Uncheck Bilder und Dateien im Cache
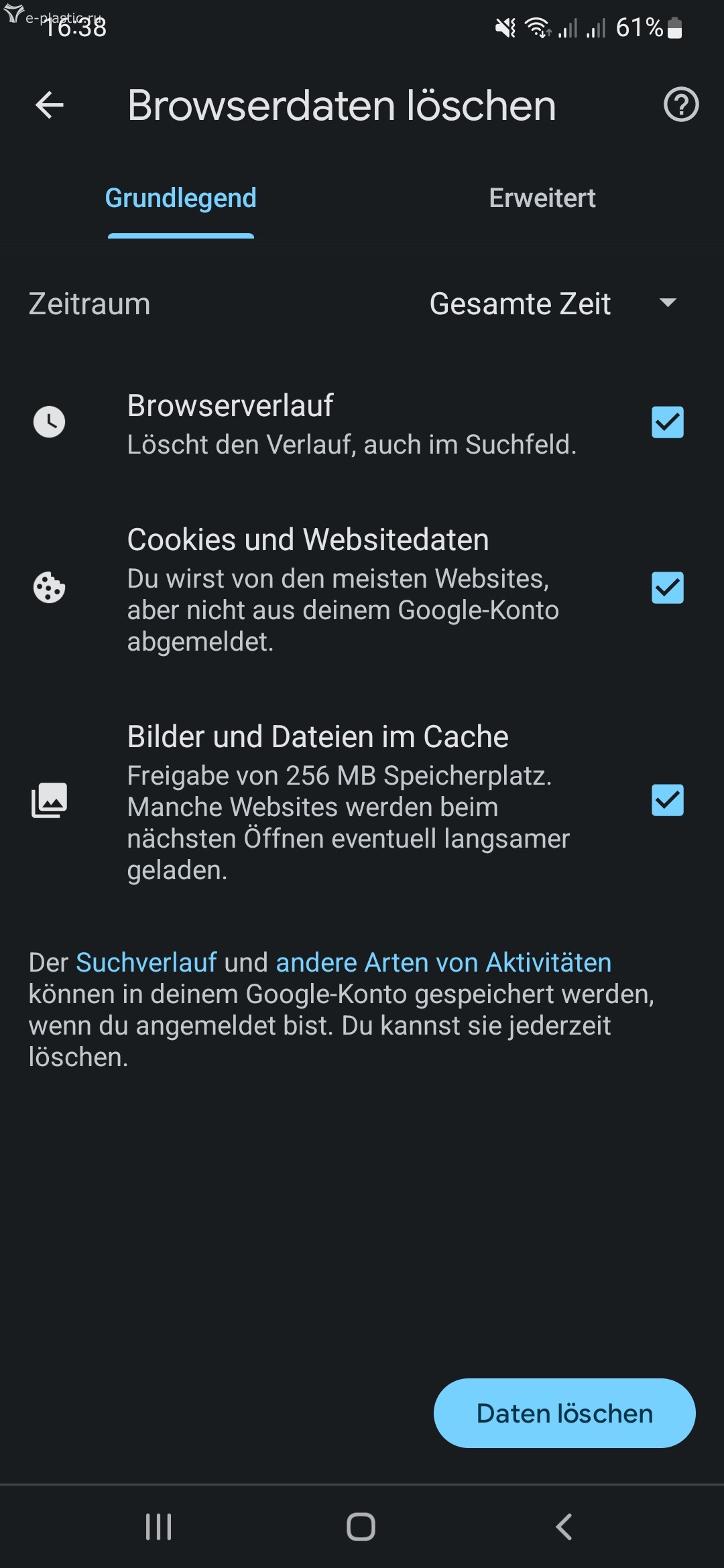The height and width of the screenshot is (1568, 724). [x=667, y=800]
